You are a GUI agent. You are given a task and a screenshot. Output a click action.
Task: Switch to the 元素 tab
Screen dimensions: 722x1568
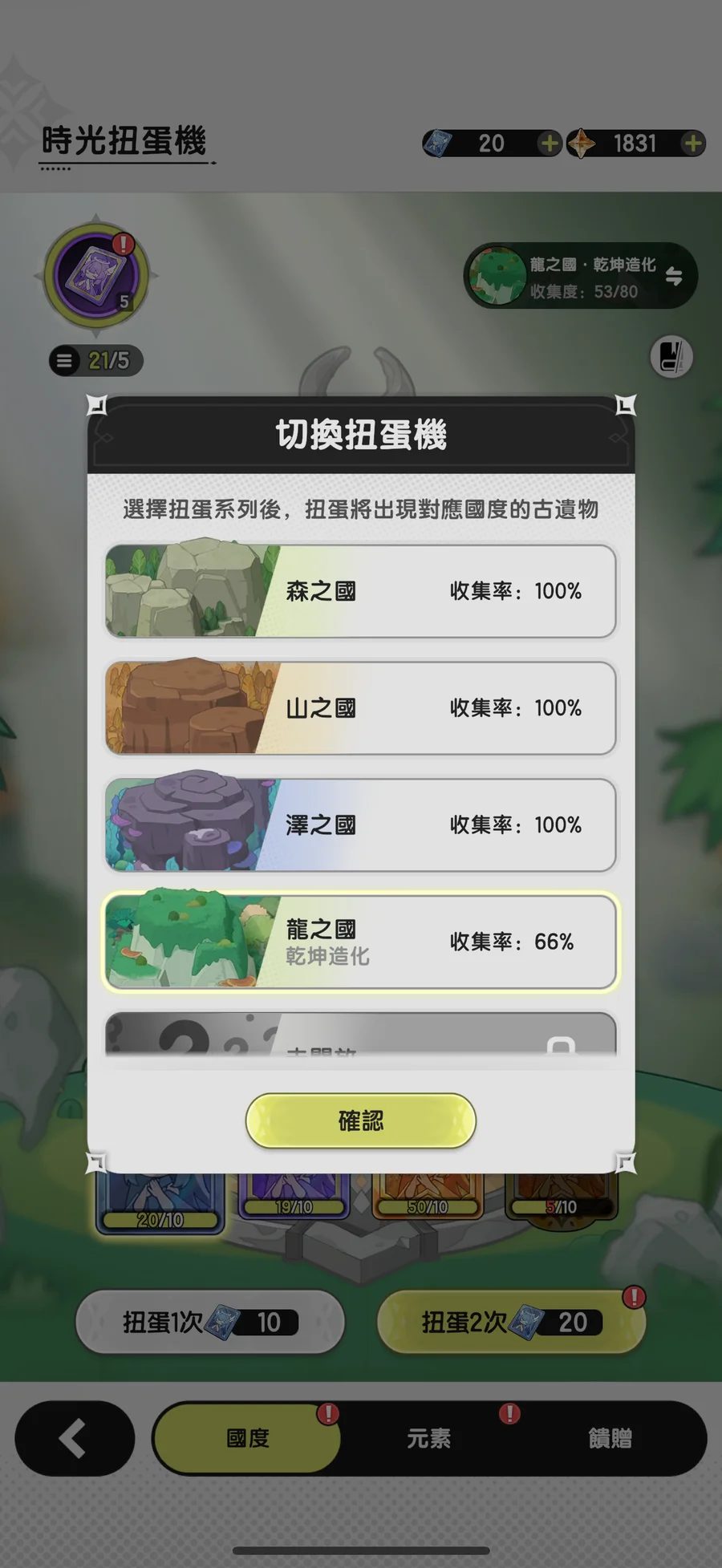[x=428, y=1438]
